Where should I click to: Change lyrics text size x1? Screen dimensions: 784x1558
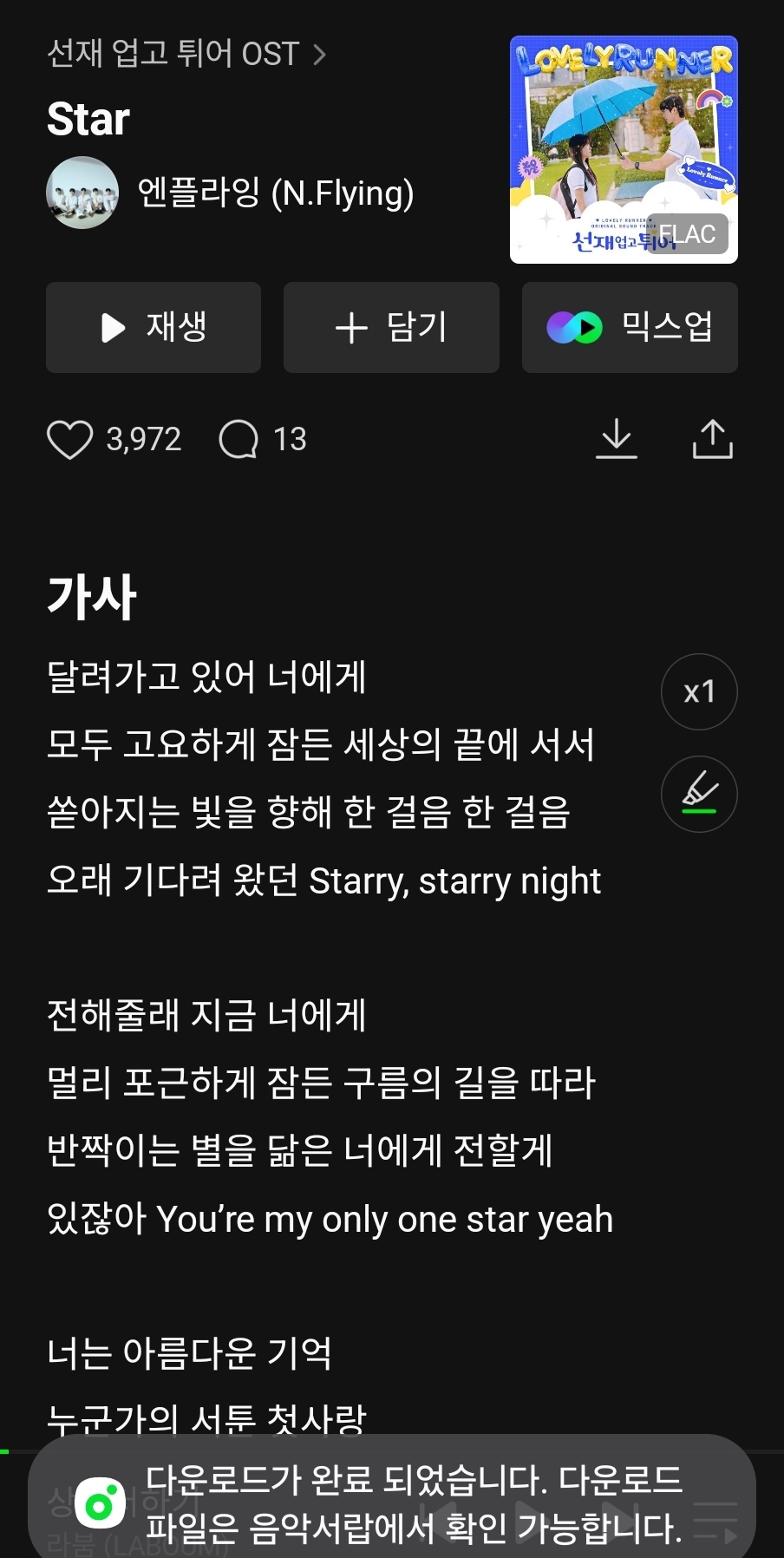click(x=699, y=691)
